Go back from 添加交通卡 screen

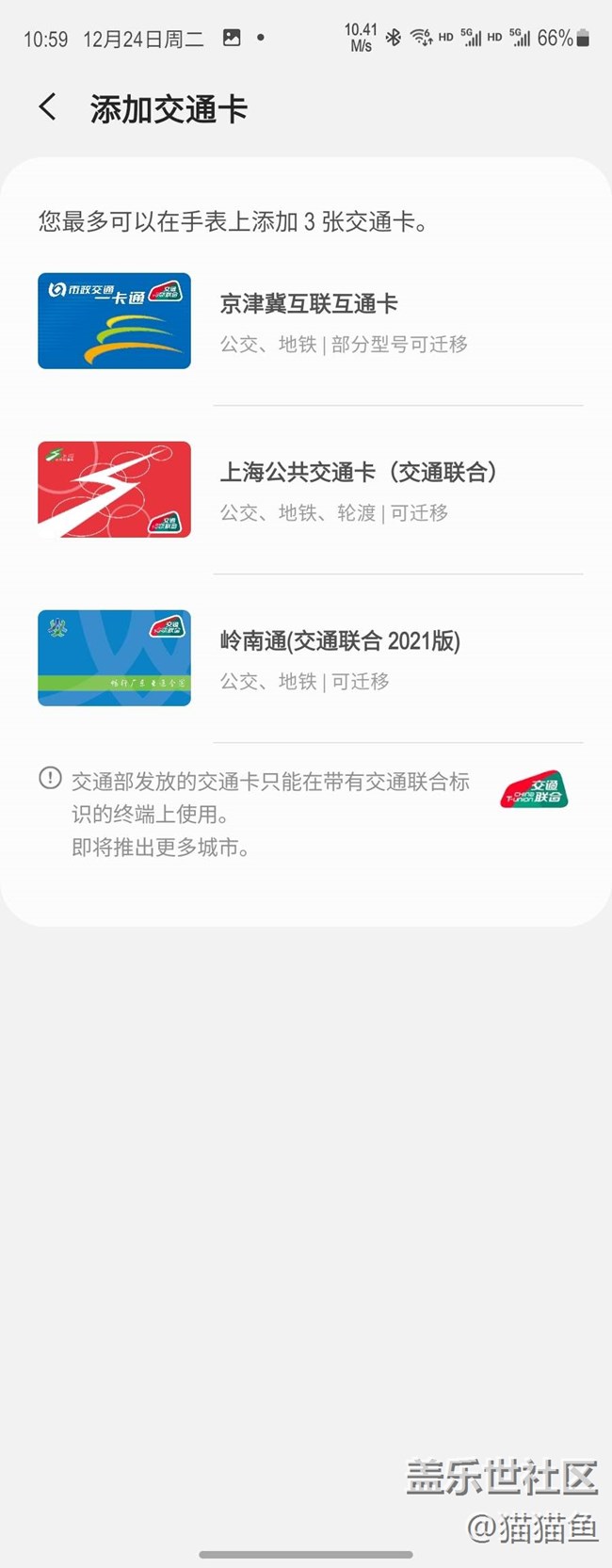48,107
